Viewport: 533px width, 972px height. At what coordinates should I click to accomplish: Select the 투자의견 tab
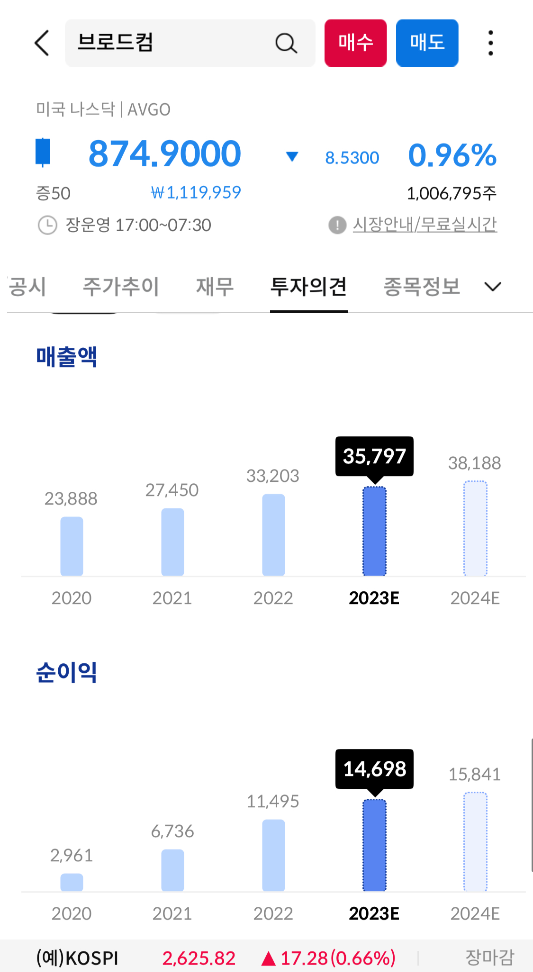[309, 287]
